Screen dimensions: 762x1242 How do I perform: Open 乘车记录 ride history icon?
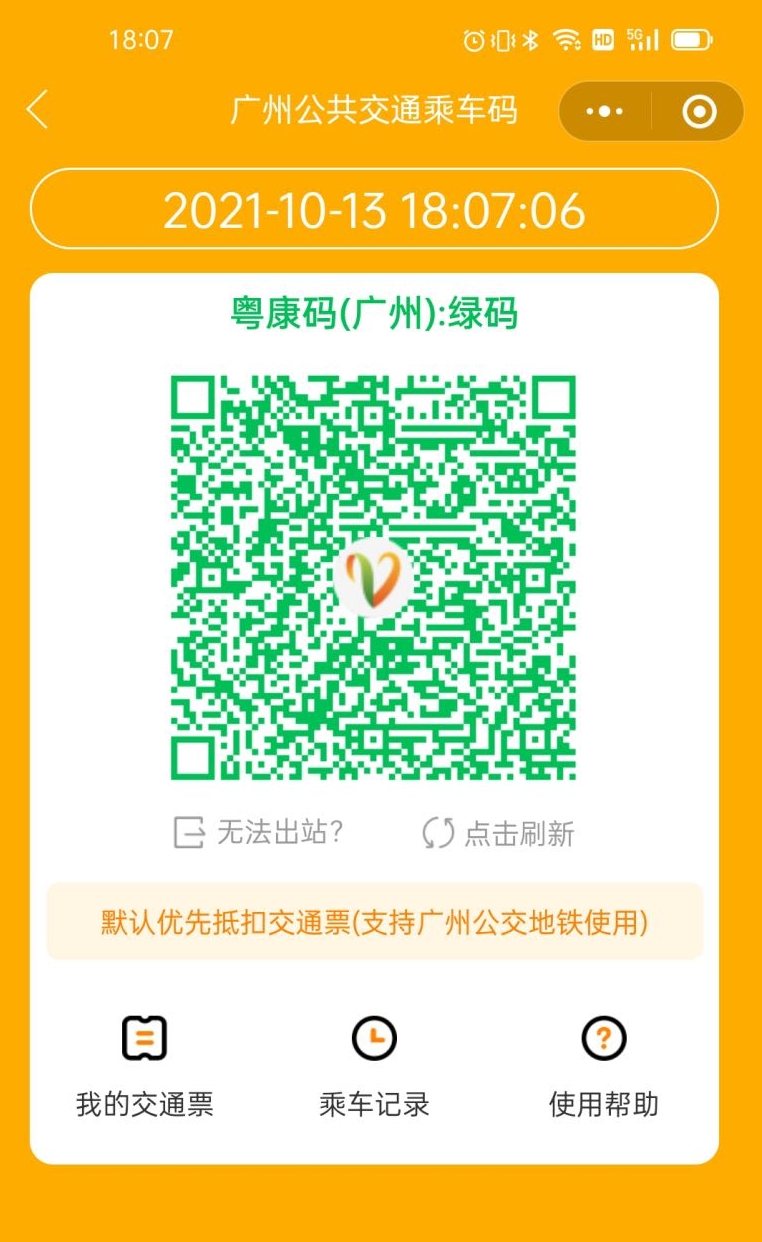371,1038
